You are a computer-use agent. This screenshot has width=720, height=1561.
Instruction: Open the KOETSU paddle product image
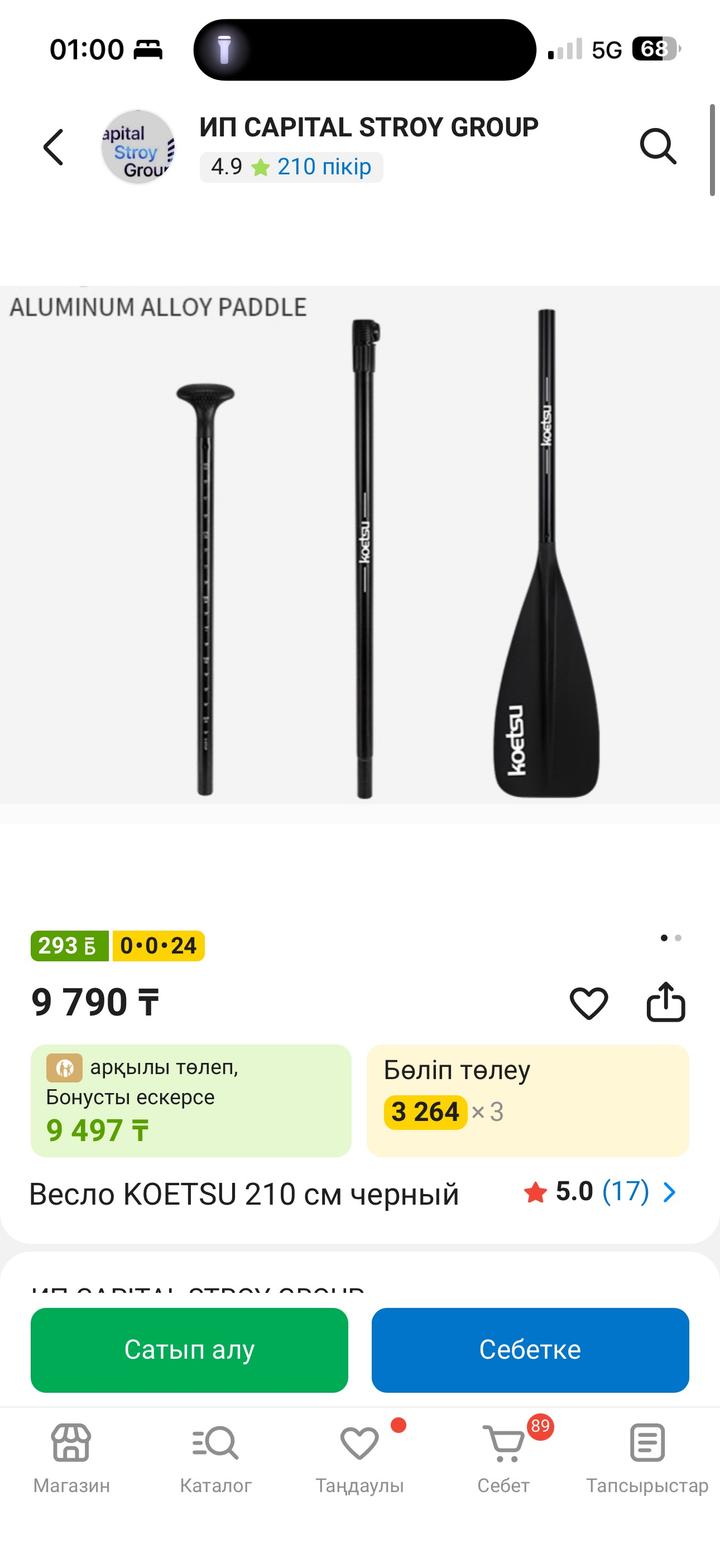point(360,545)
